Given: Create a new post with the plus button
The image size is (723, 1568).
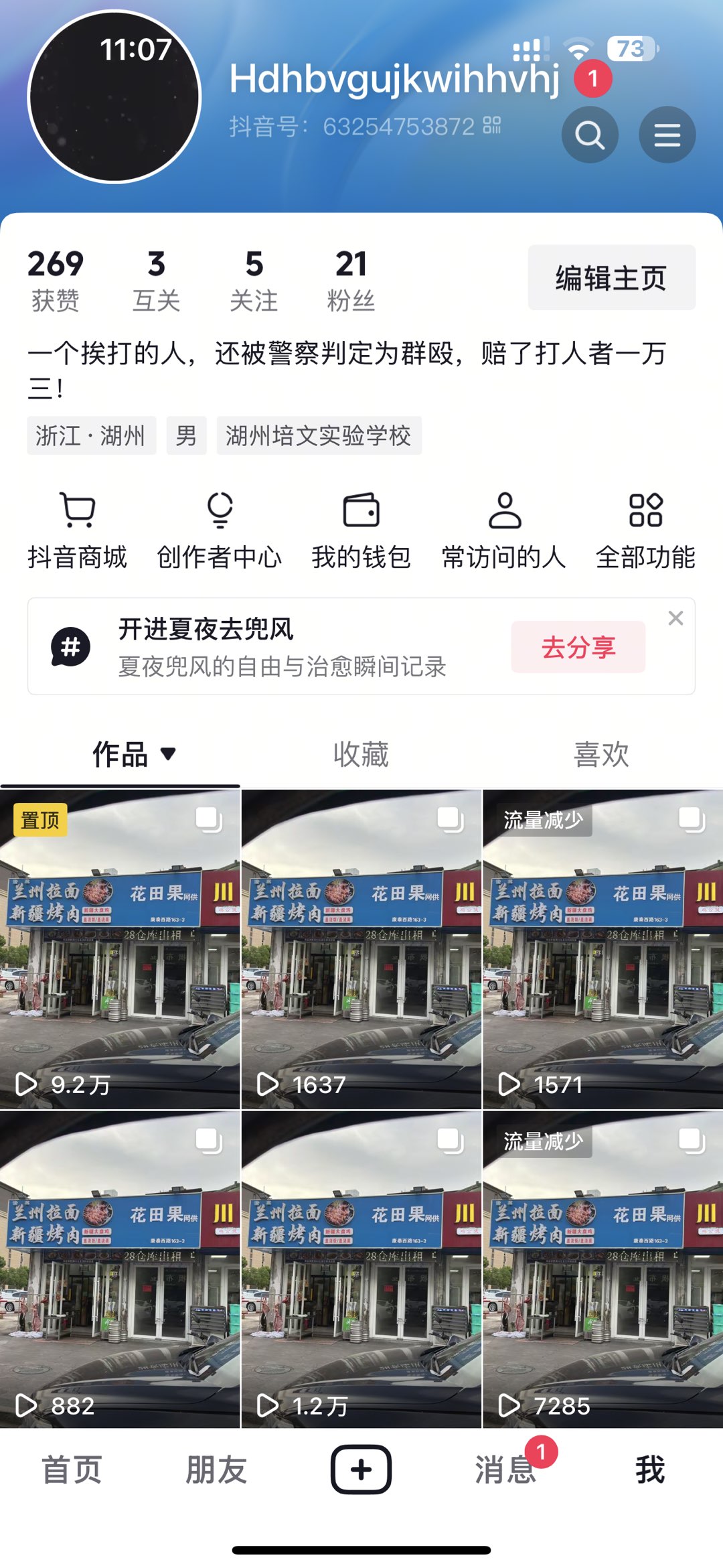Looking at the screenshot, I should pyautogui.click(x=361, y=1470).
